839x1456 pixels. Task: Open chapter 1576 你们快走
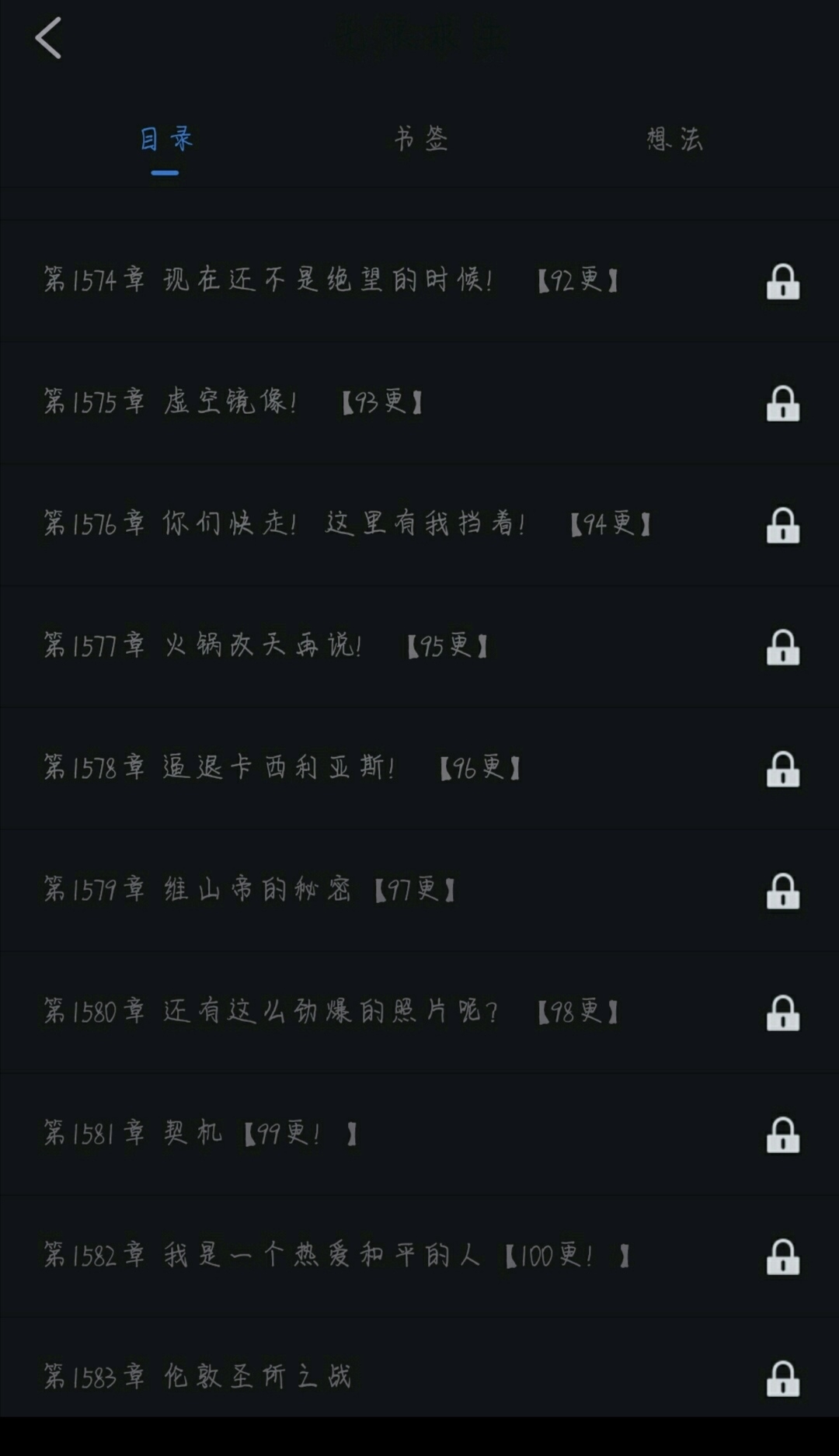419,524
